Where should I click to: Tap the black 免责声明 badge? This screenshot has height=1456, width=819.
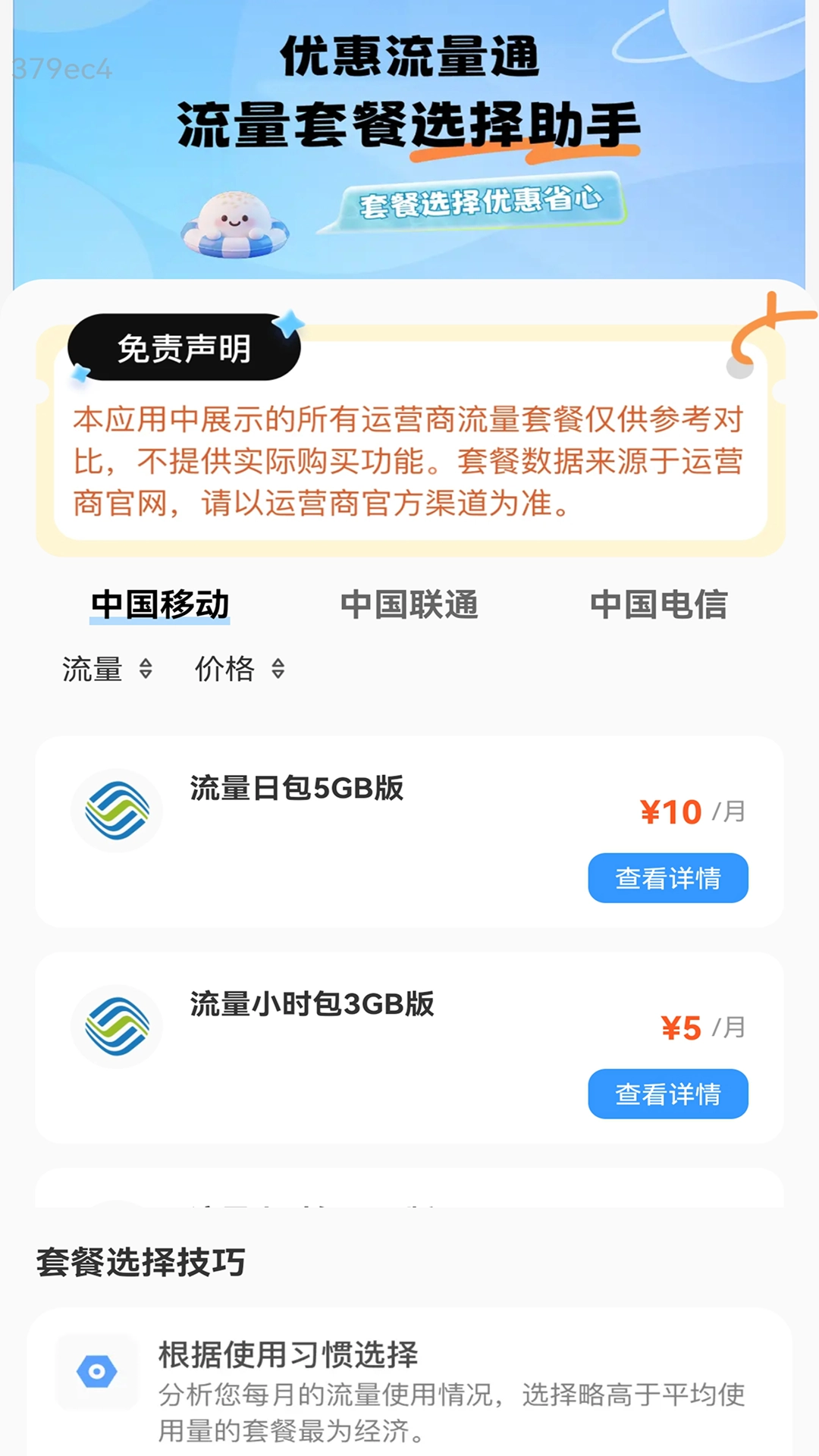click(186, 349)
